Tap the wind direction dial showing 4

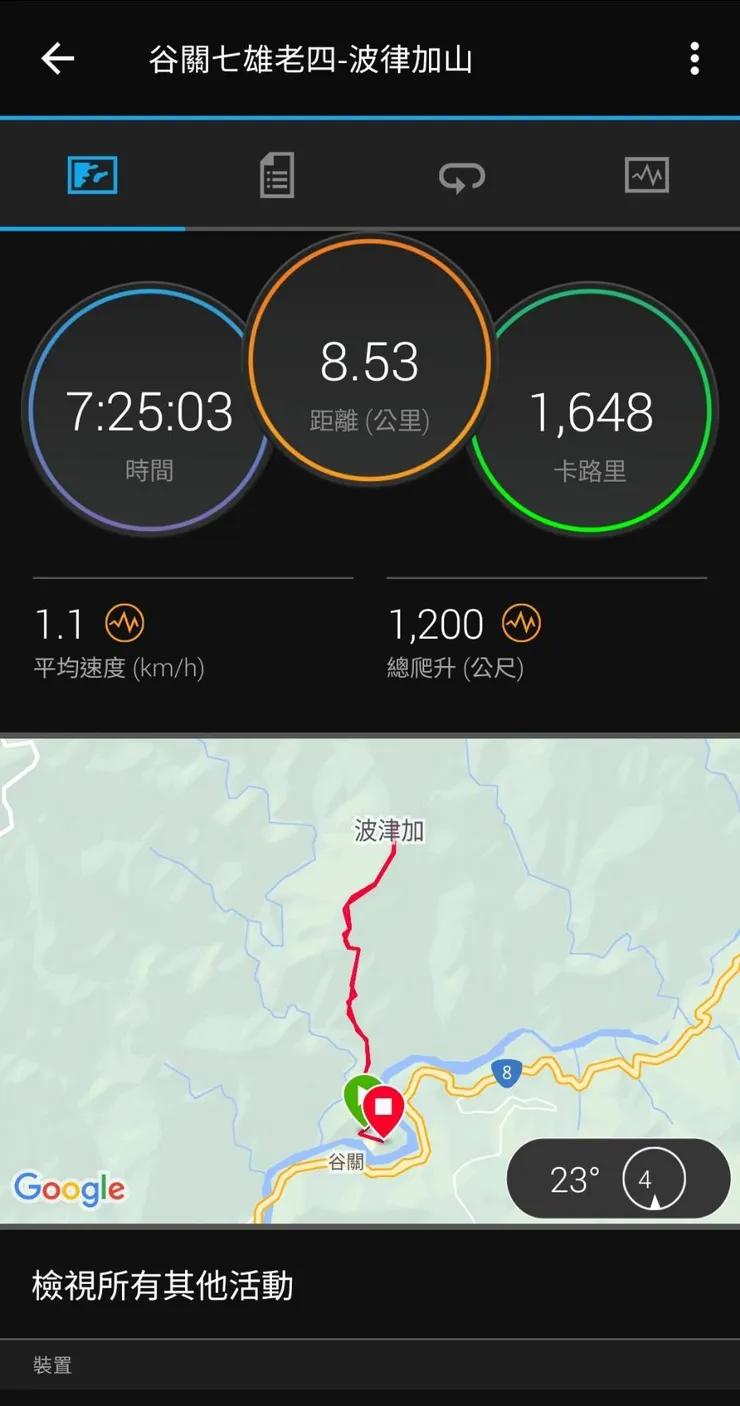[x=655, y=1179]
